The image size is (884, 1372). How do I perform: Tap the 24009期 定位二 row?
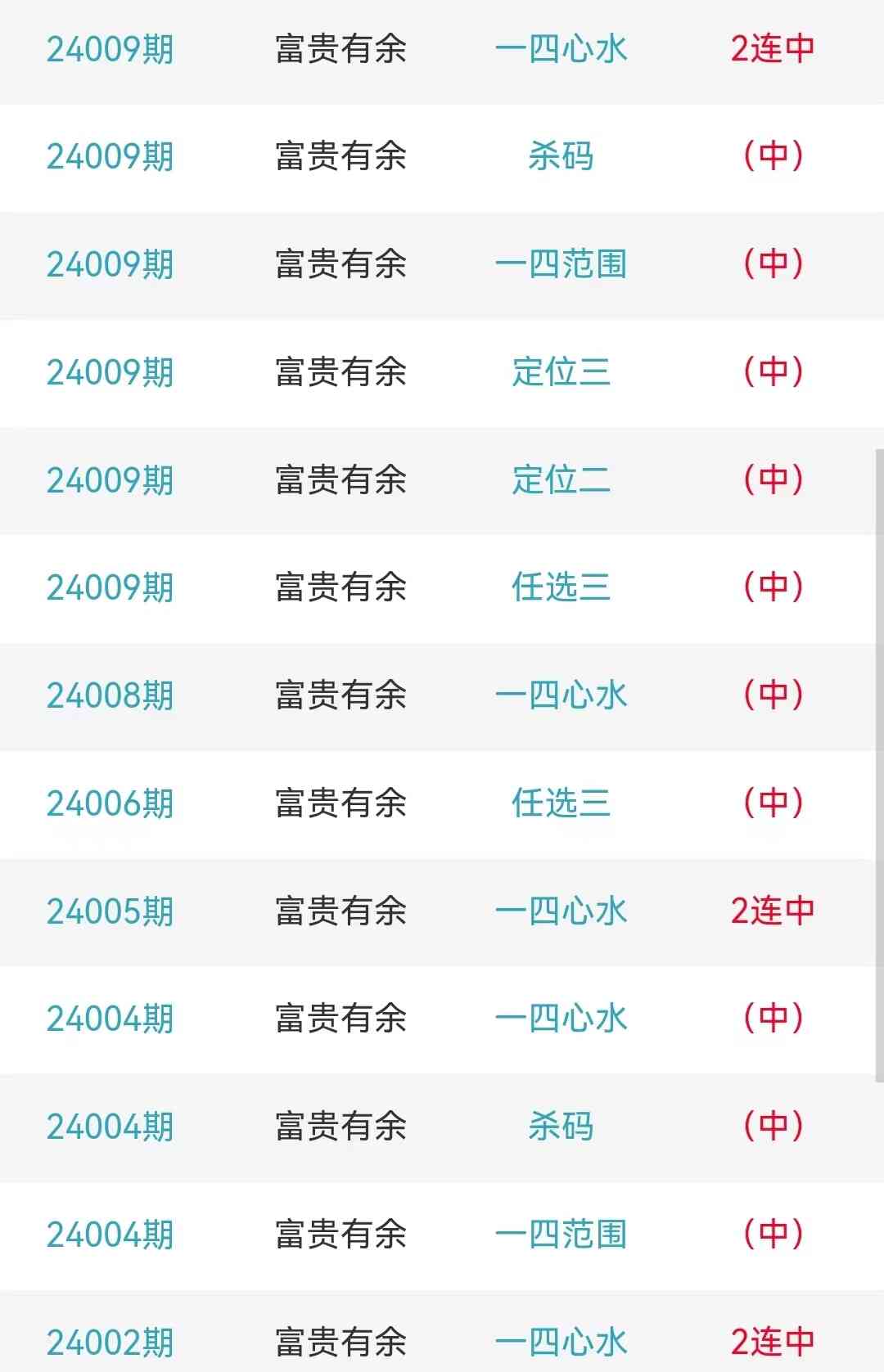click(x=561, y=480)
